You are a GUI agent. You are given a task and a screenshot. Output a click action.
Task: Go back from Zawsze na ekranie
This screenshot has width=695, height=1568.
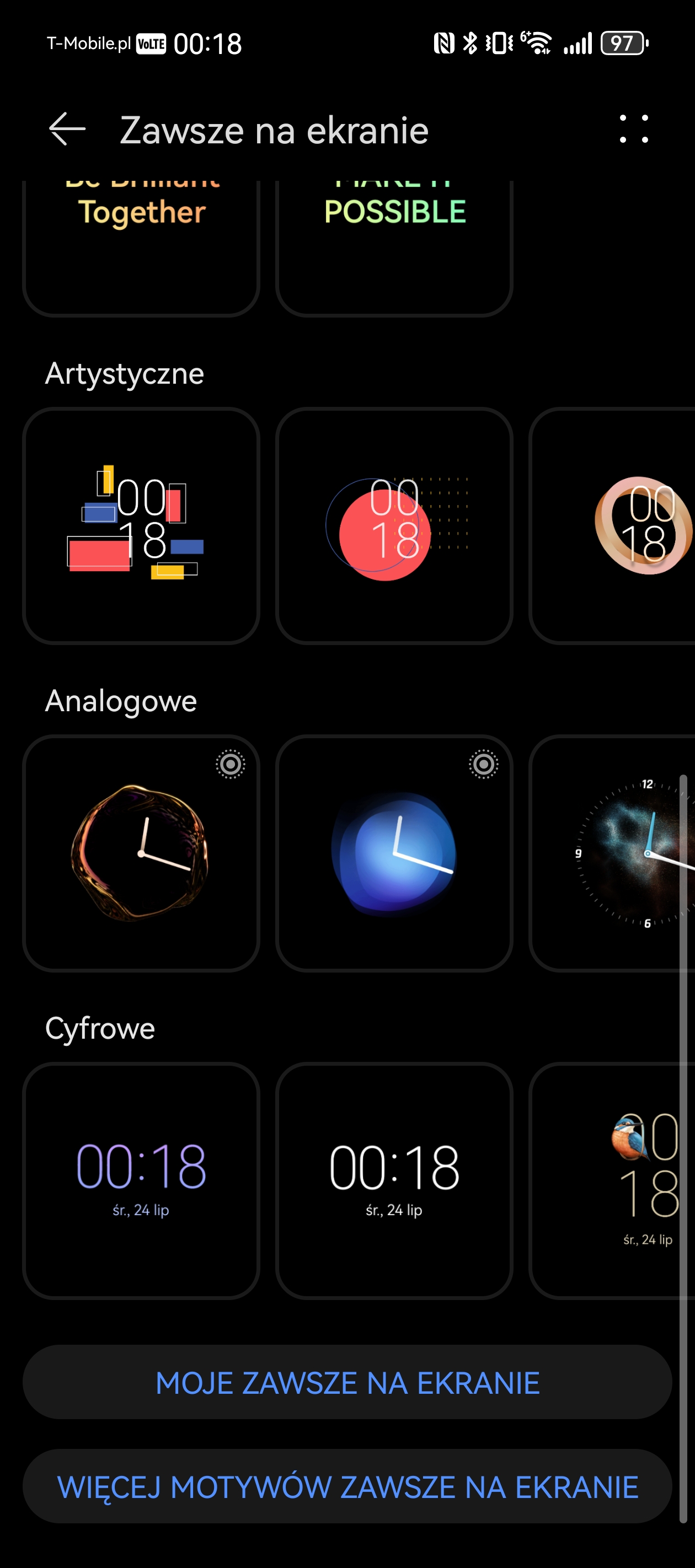(x=67, y=129)
